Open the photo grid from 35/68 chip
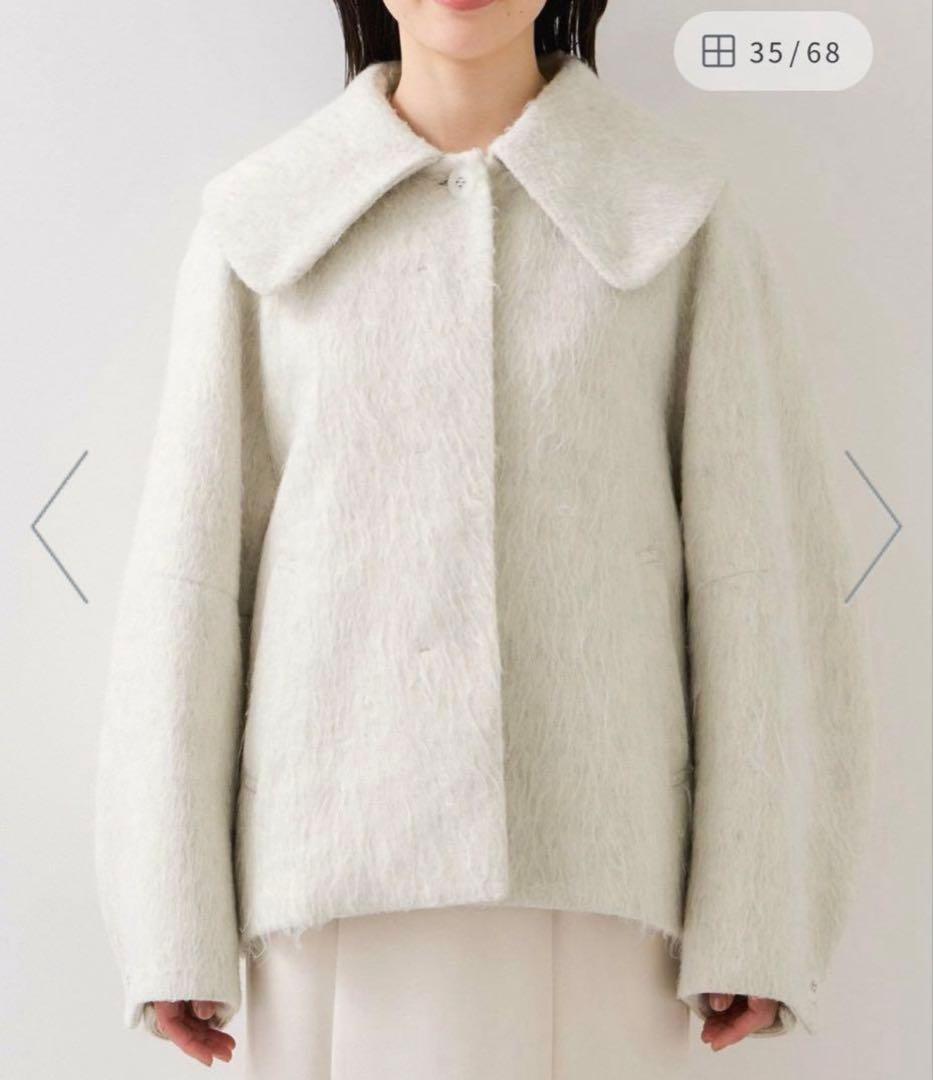This screenshot has width=934, height=1080. coord(772,51)
